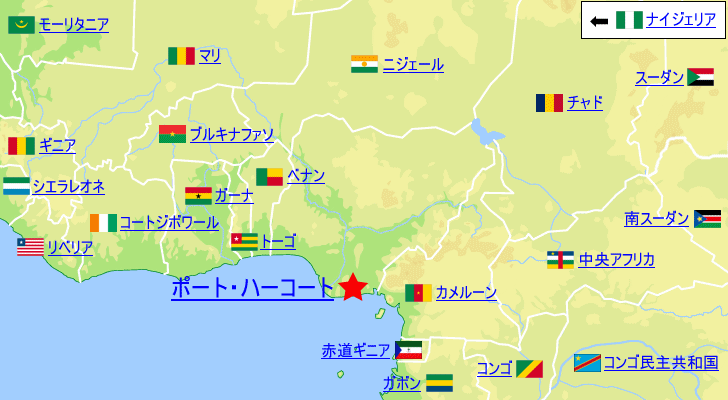Viewport: 728px width, 400px height.
Task: Tap the コートジボワール link
Action: (168, 222)
